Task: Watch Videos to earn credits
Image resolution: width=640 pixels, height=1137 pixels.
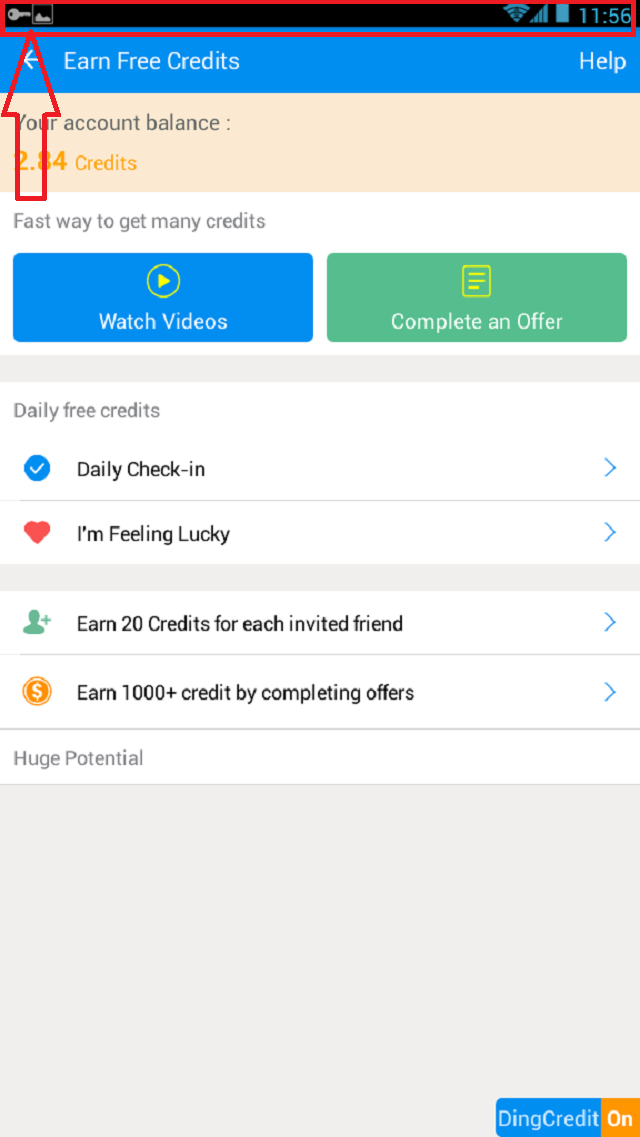Action: (x=163, y=297)
